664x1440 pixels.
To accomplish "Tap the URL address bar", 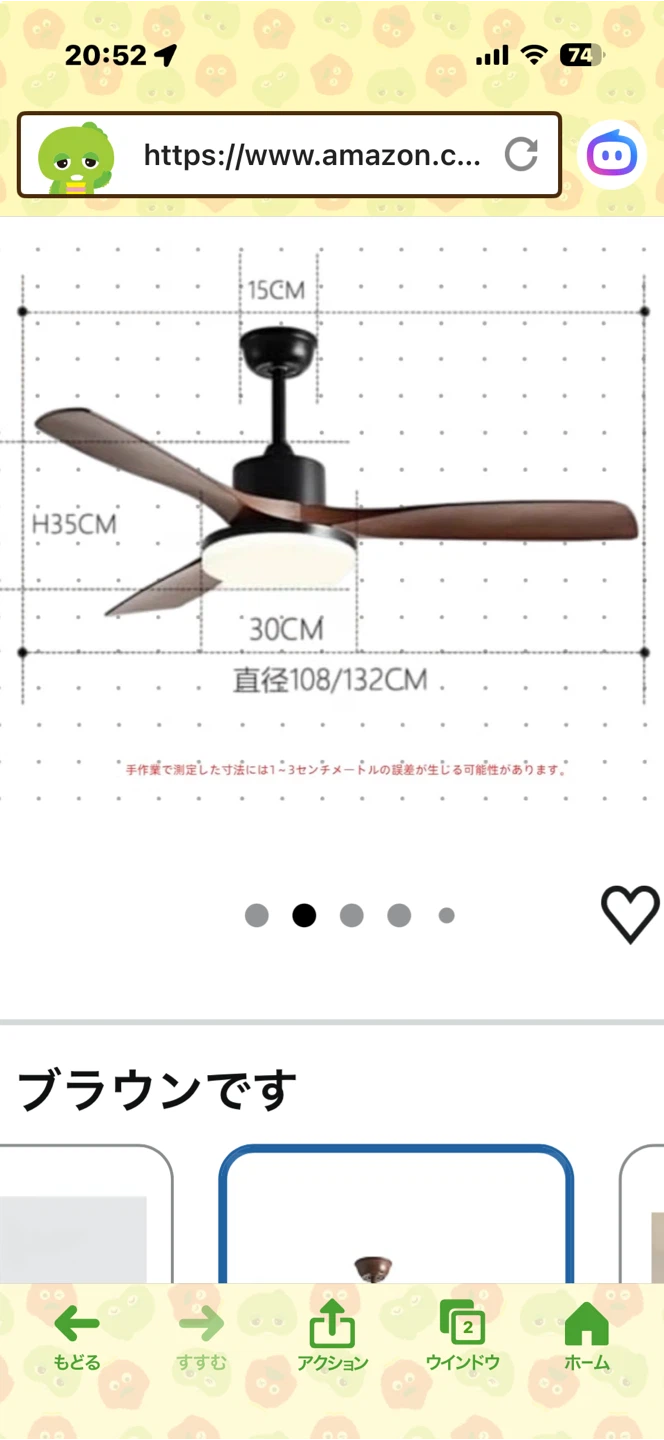I will (x=311, y=155).
